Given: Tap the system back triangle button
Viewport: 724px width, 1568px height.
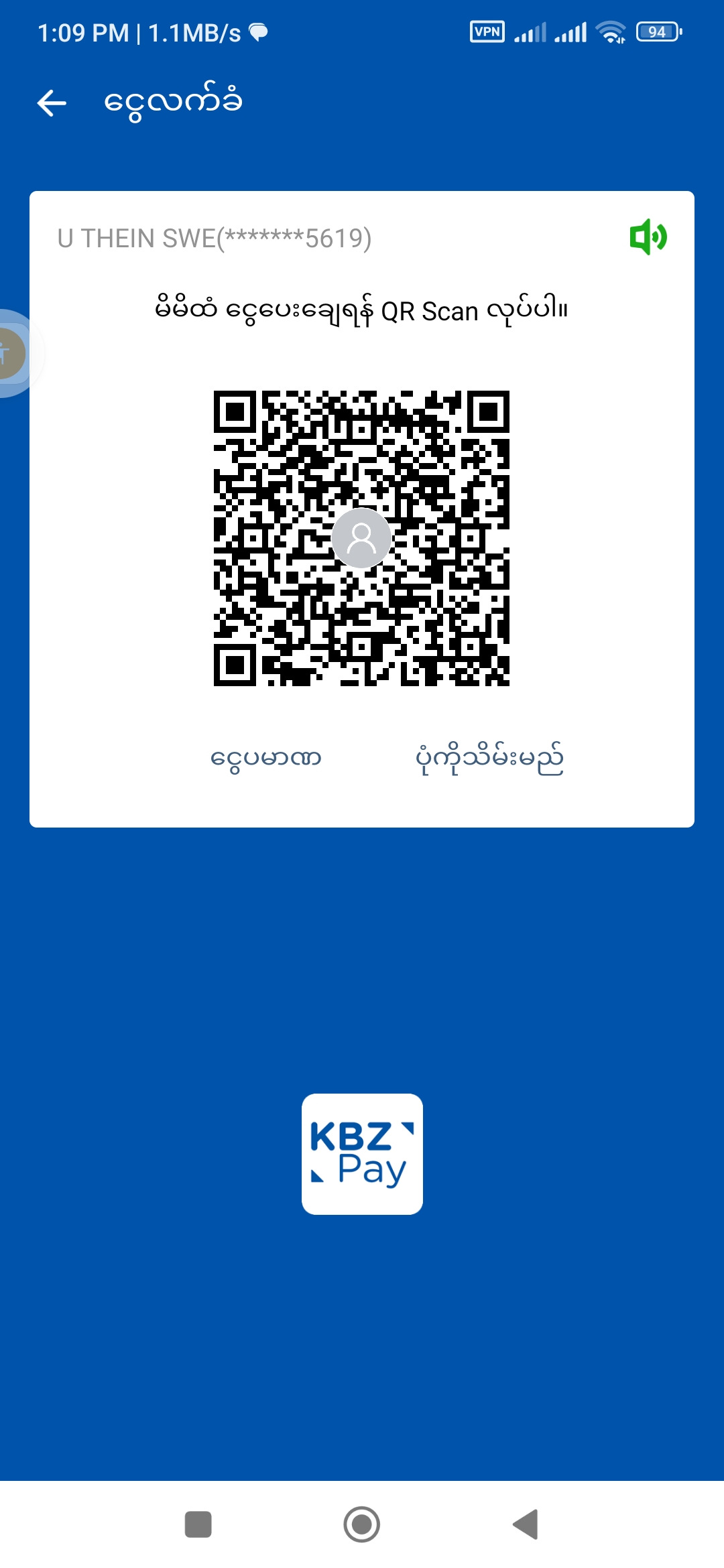Looking at the screenshot, I should click(526, 1524).
